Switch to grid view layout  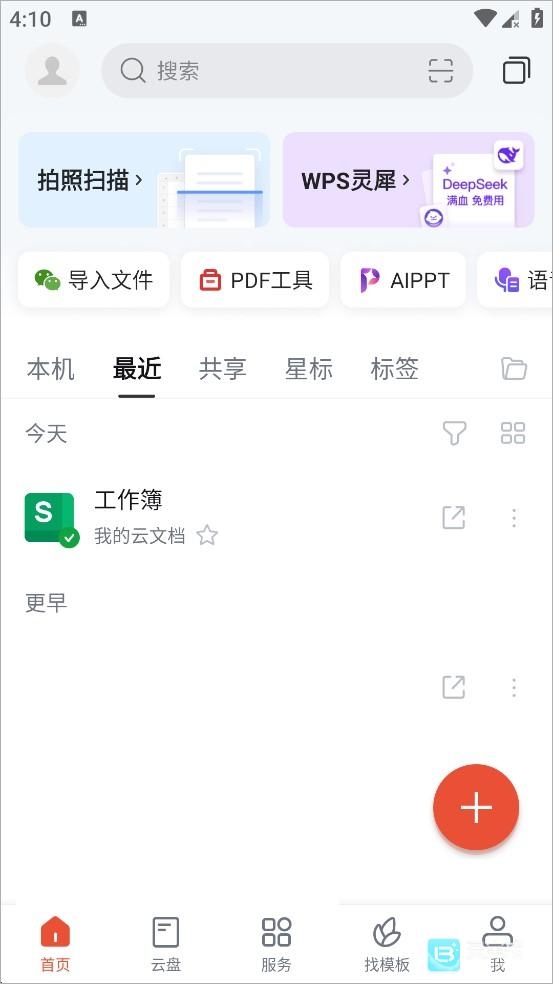coord(513,433)
